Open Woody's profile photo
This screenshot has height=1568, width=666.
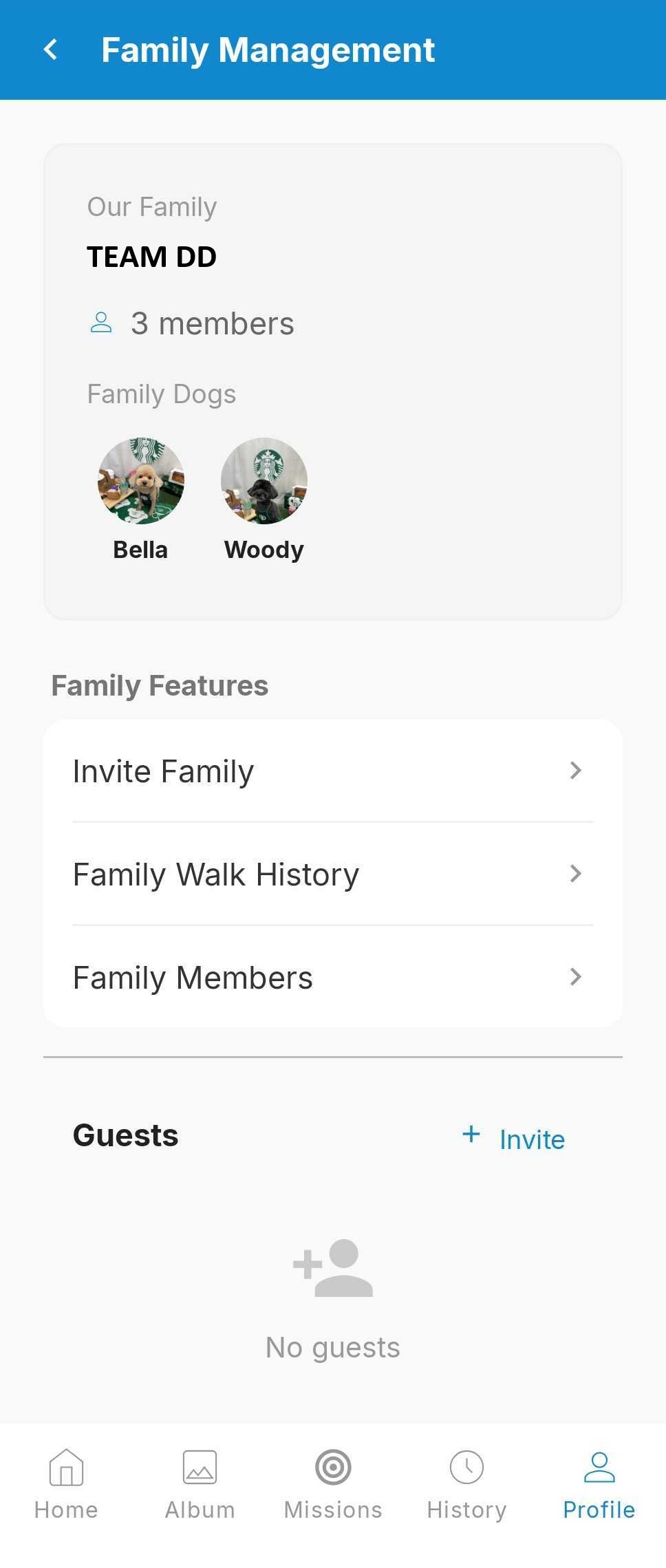point(264,482)
